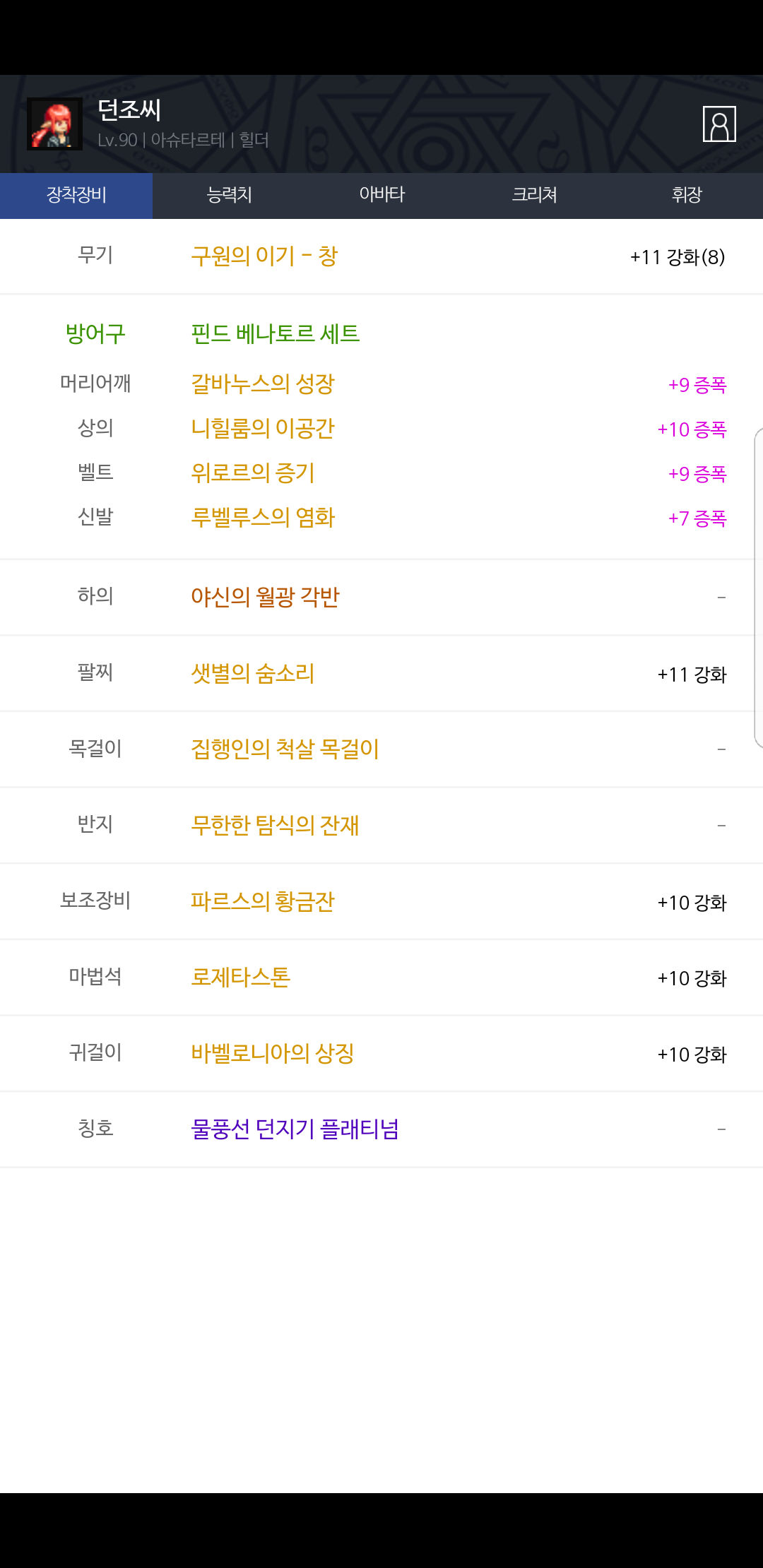Open 바벨로니아의 상징 earring item

[273, 1054]
